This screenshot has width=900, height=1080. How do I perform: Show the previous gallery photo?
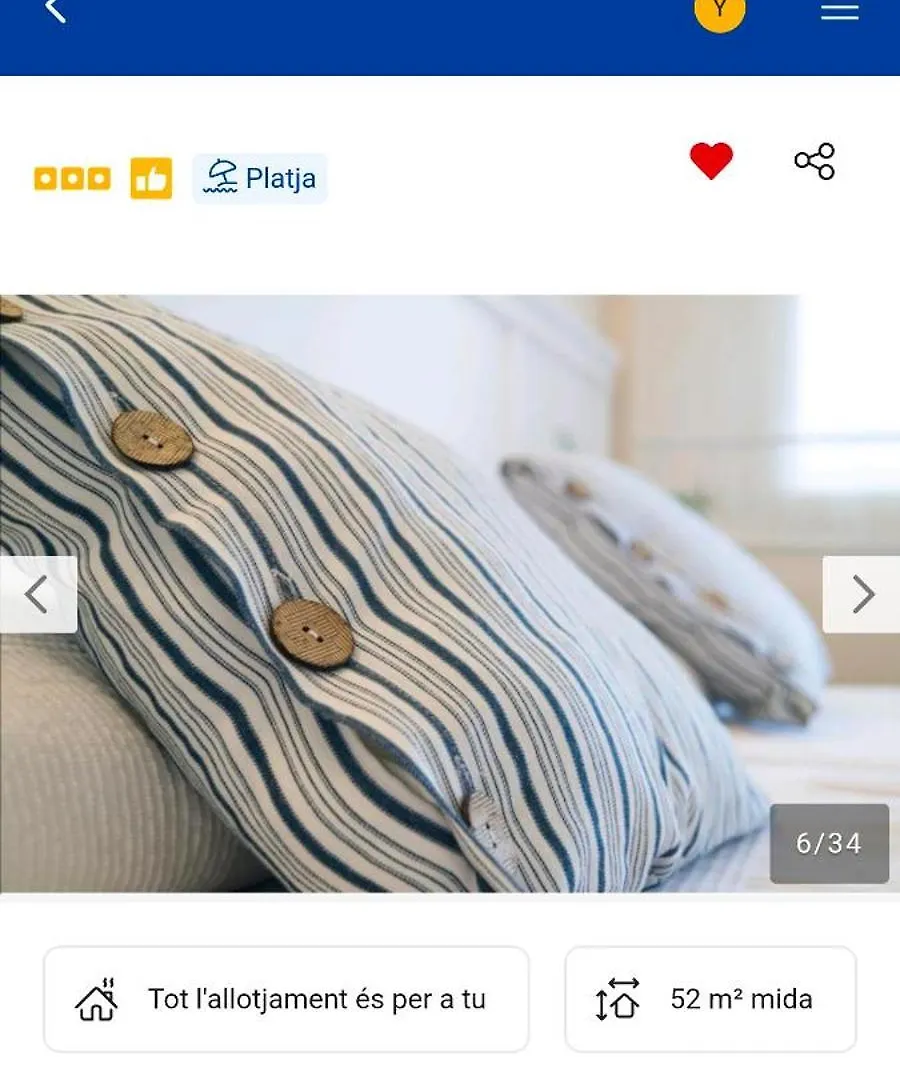coord(37,595)
